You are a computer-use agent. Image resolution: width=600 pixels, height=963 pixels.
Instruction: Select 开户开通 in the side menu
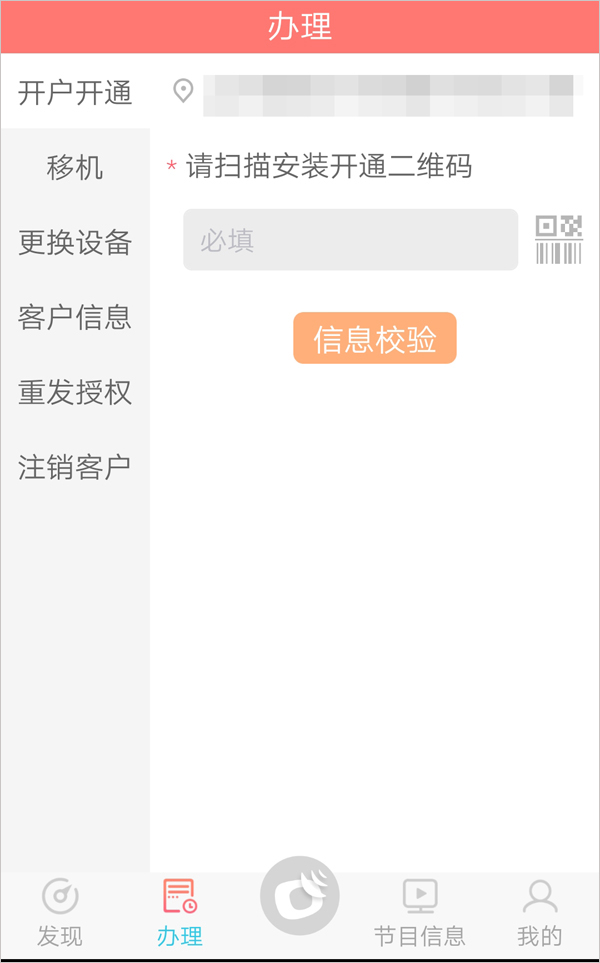click(75, 92)
